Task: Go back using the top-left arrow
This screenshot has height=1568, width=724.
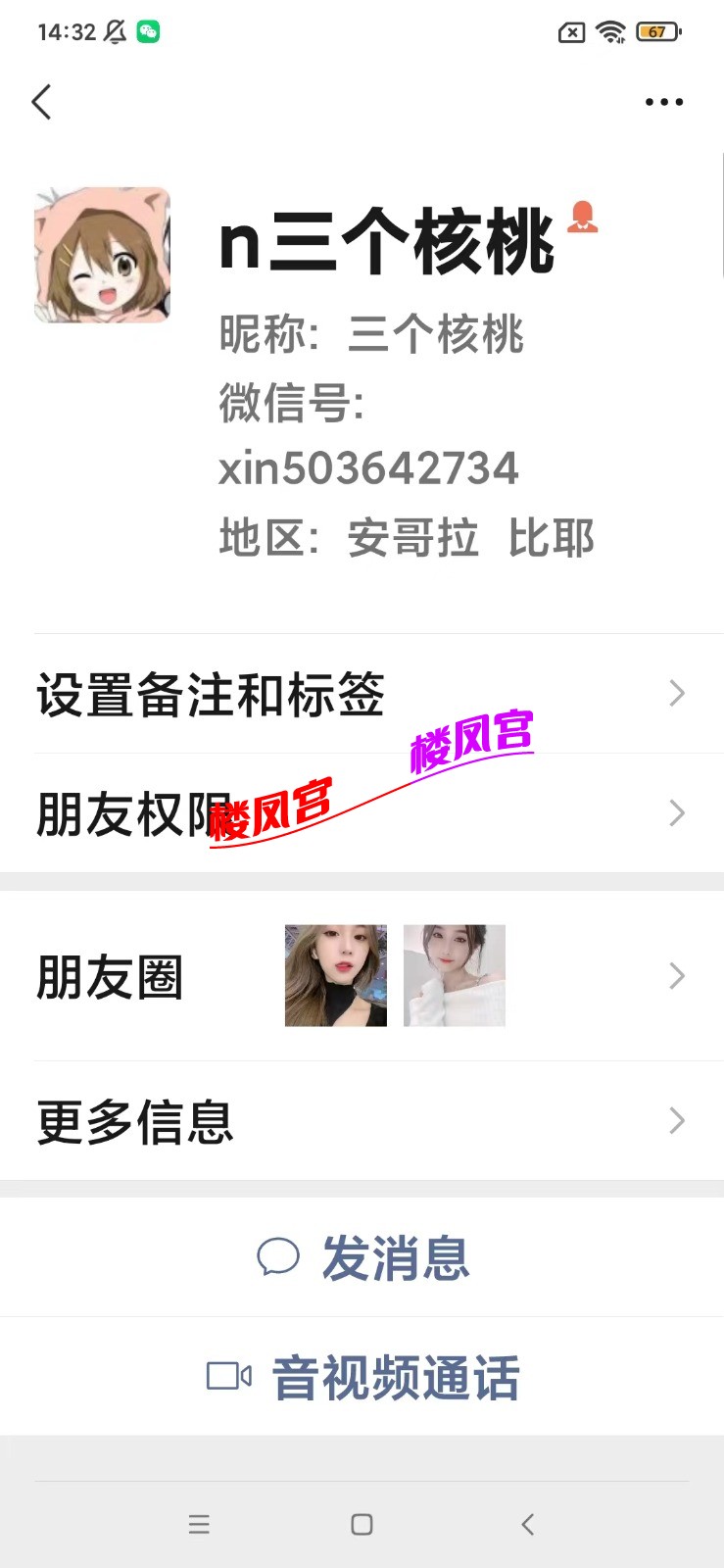Action: 41,102
